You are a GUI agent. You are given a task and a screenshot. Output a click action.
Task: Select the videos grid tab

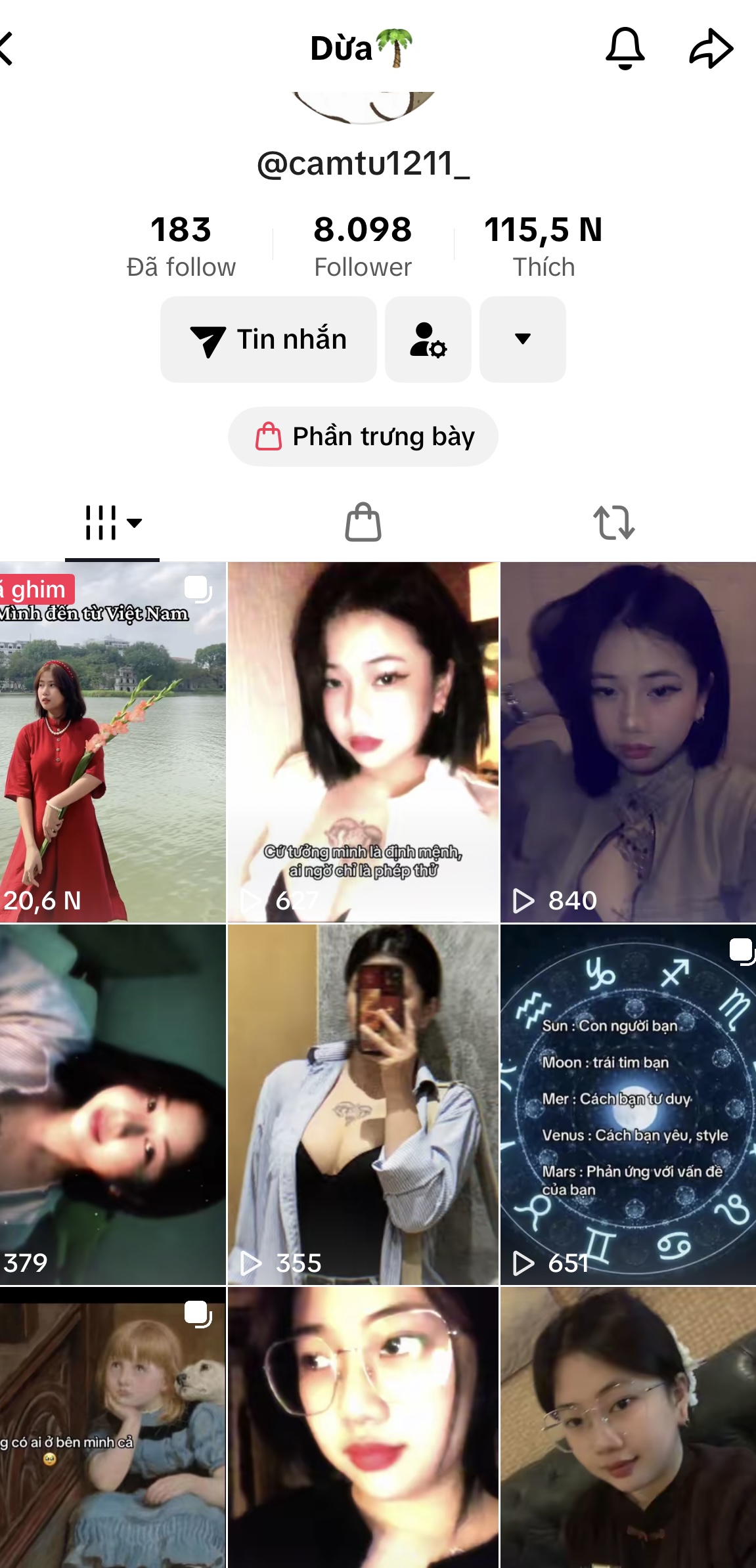coord(112,523)
